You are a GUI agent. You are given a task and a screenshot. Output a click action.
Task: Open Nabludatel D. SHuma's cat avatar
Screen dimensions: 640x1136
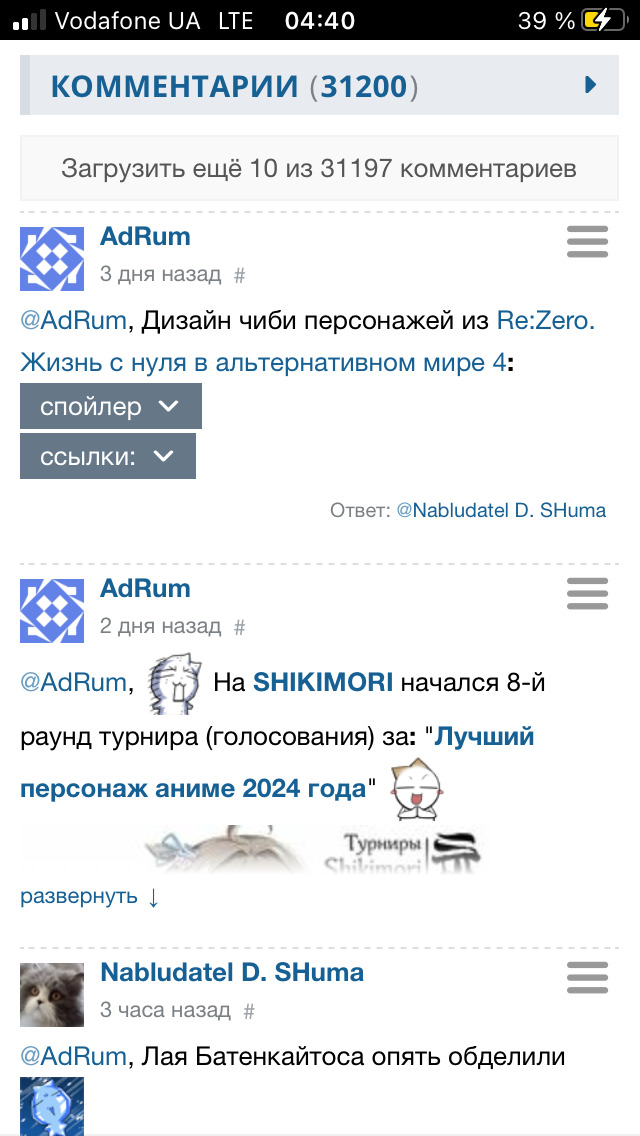pyautogui.click(x=52, y=994)
